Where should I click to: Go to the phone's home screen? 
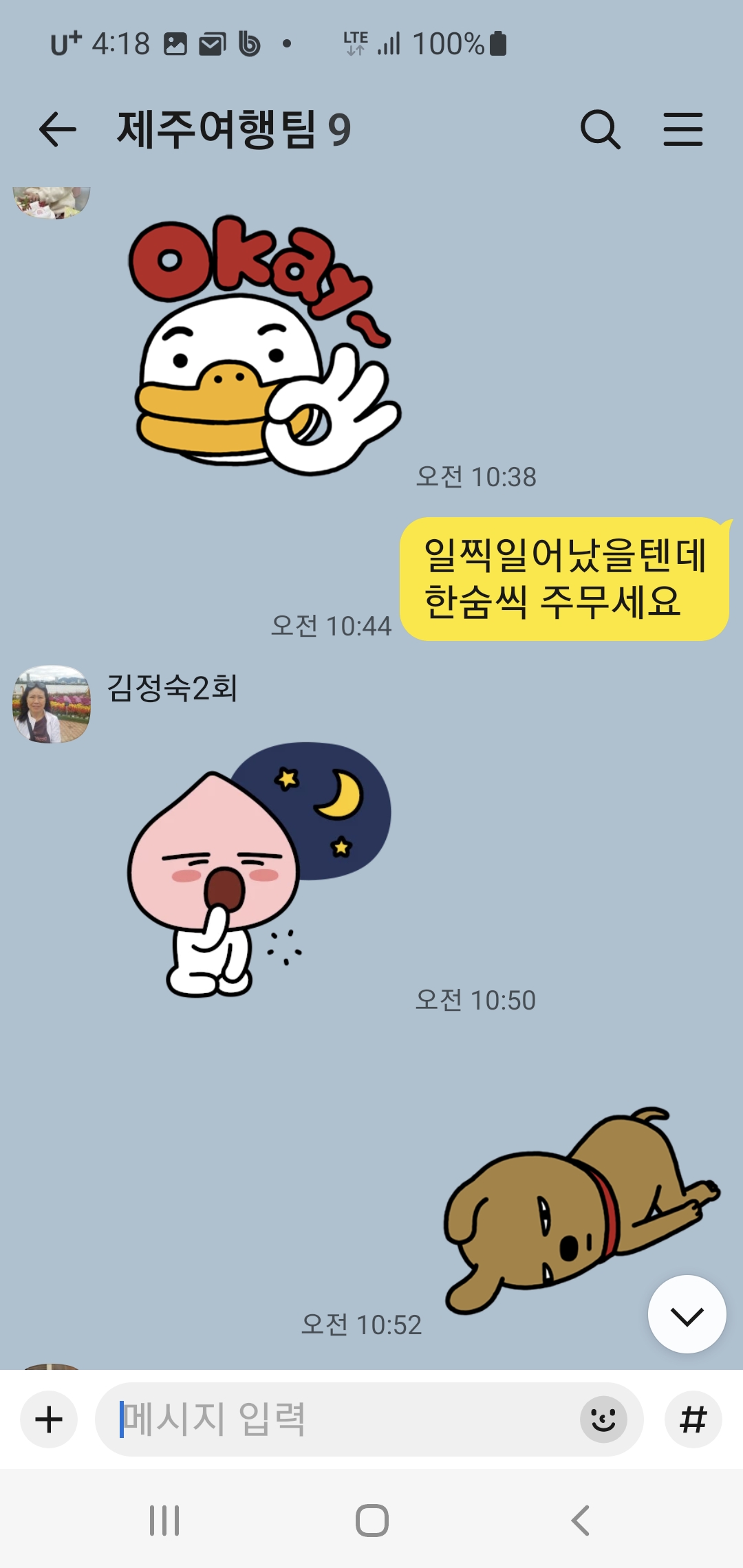point(371,1521)
